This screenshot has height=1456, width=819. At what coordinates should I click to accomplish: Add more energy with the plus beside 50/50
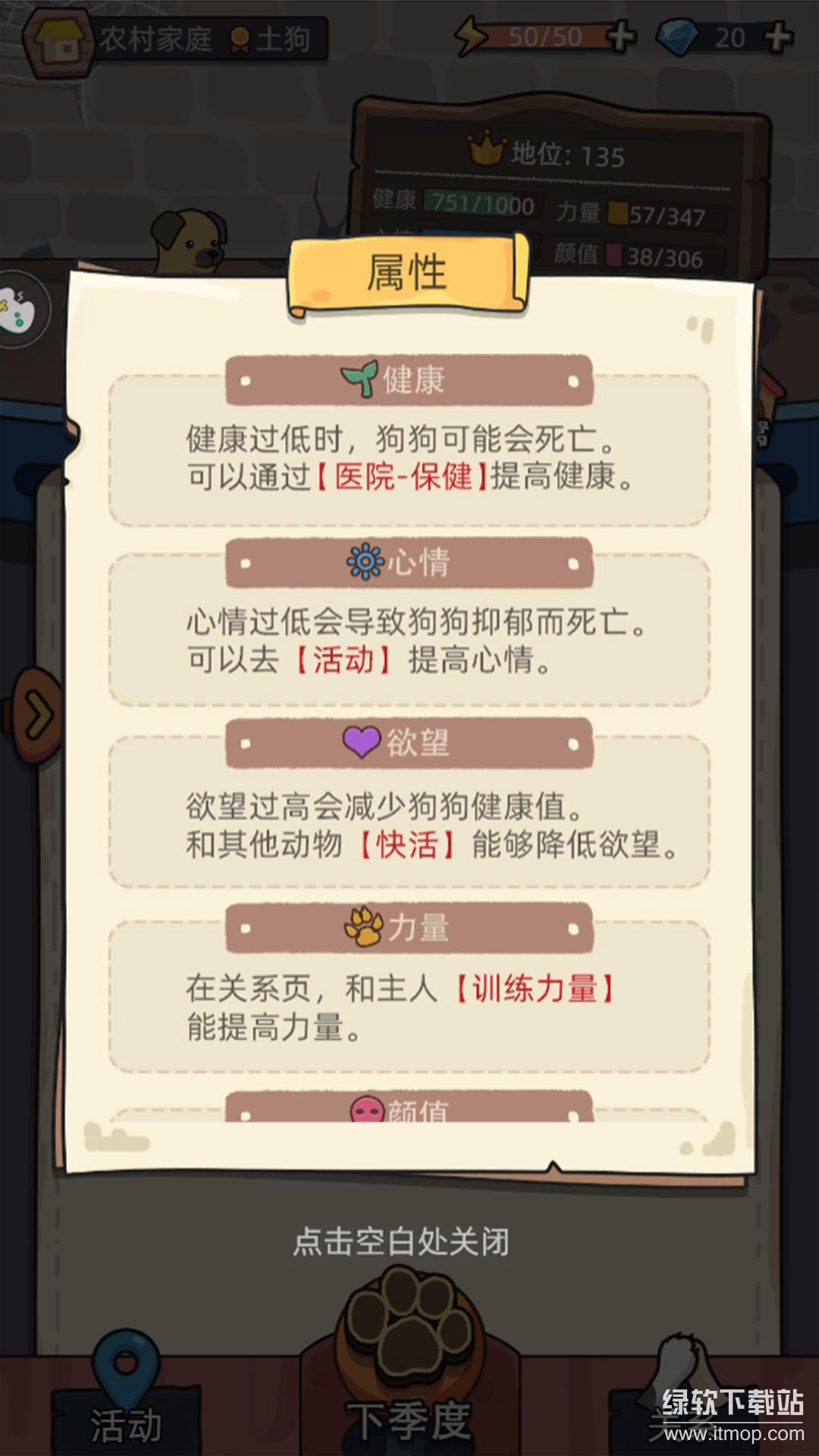pyautogui.click(x=620, y=36)
